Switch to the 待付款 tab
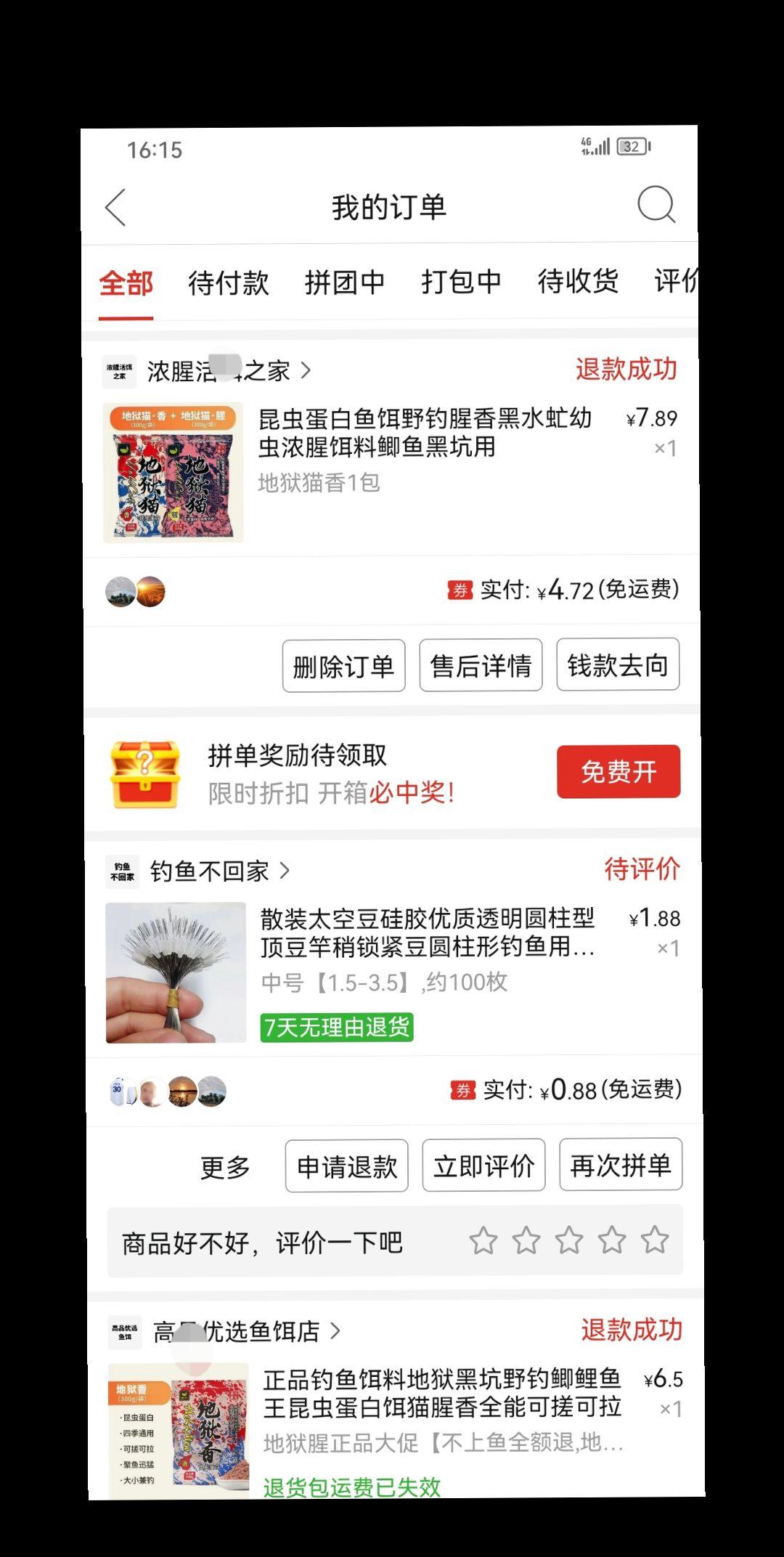 coord(229,283)
